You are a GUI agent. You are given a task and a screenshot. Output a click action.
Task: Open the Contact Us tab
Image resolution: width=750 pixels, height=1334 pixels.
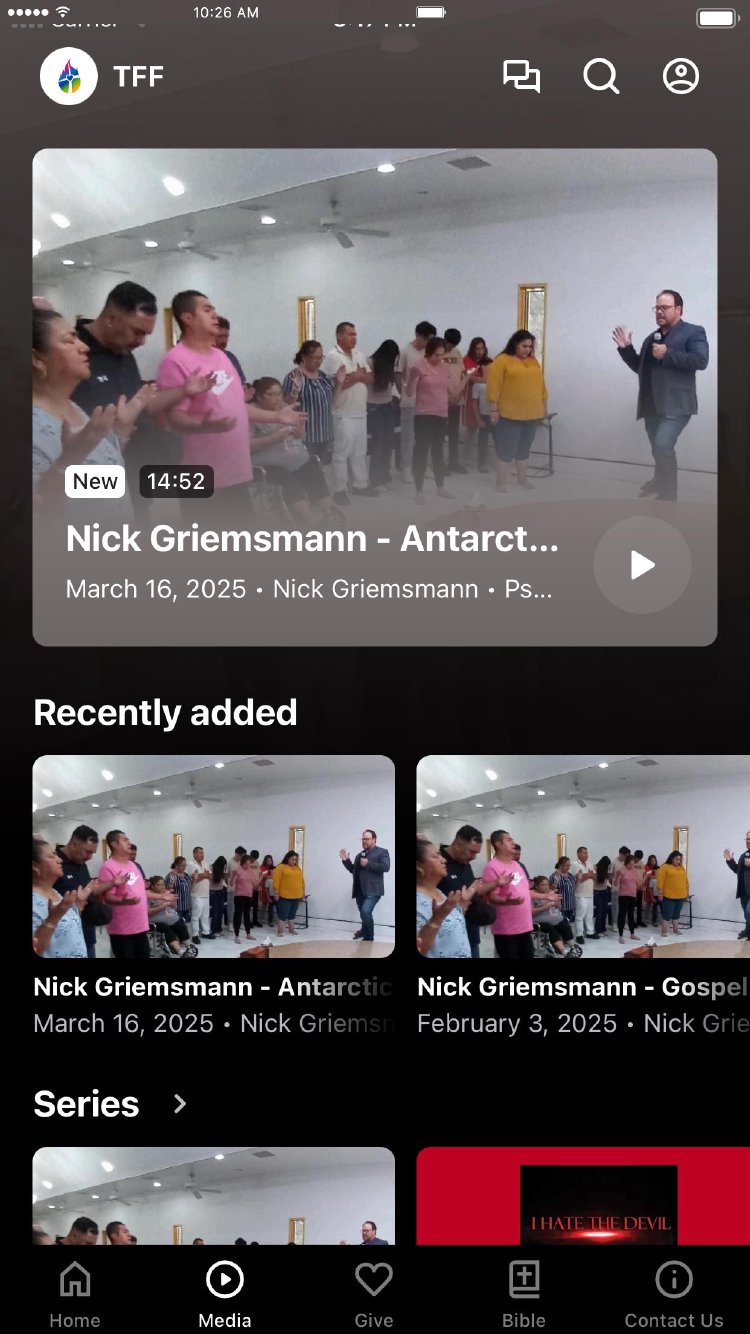coord(674,1293)
